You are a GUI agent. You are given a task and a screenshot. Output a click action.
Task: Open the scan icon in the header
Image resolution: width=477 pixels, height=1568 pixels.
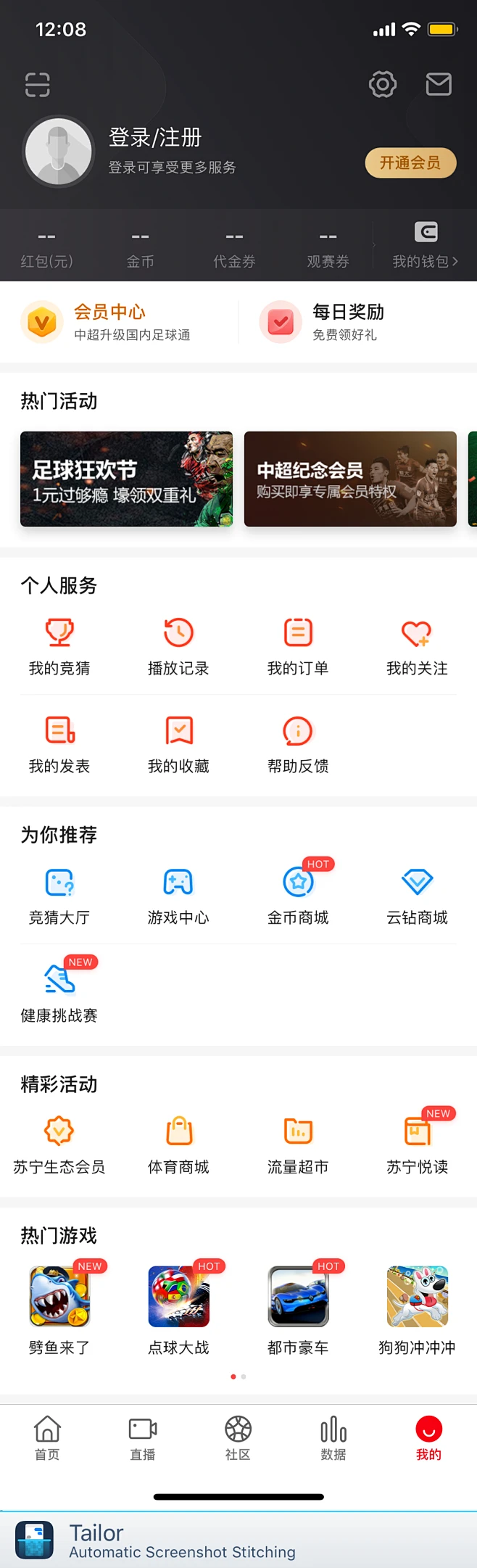tap(38, 85)
